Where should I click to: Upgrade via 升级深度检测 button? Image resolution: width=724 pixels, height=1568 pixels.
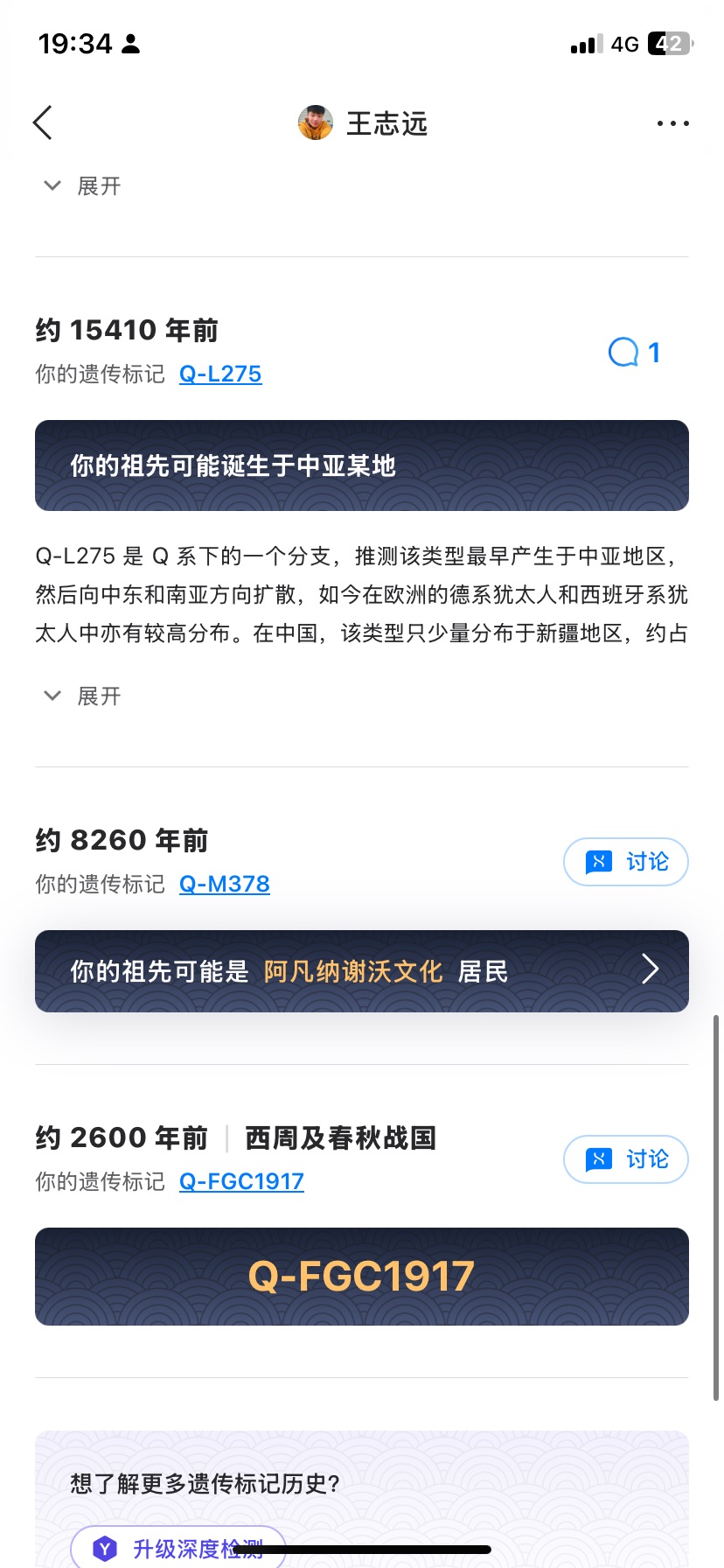coord(178,1549)
